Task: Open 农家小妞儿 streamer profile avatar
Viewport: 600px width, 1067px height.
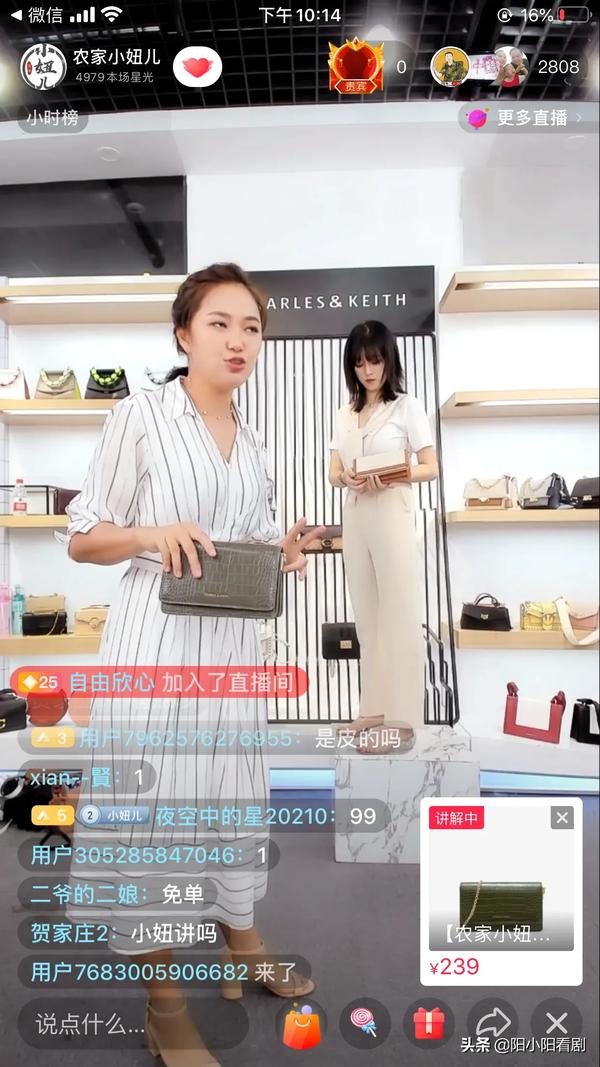Action: click(x=44, y=67)
